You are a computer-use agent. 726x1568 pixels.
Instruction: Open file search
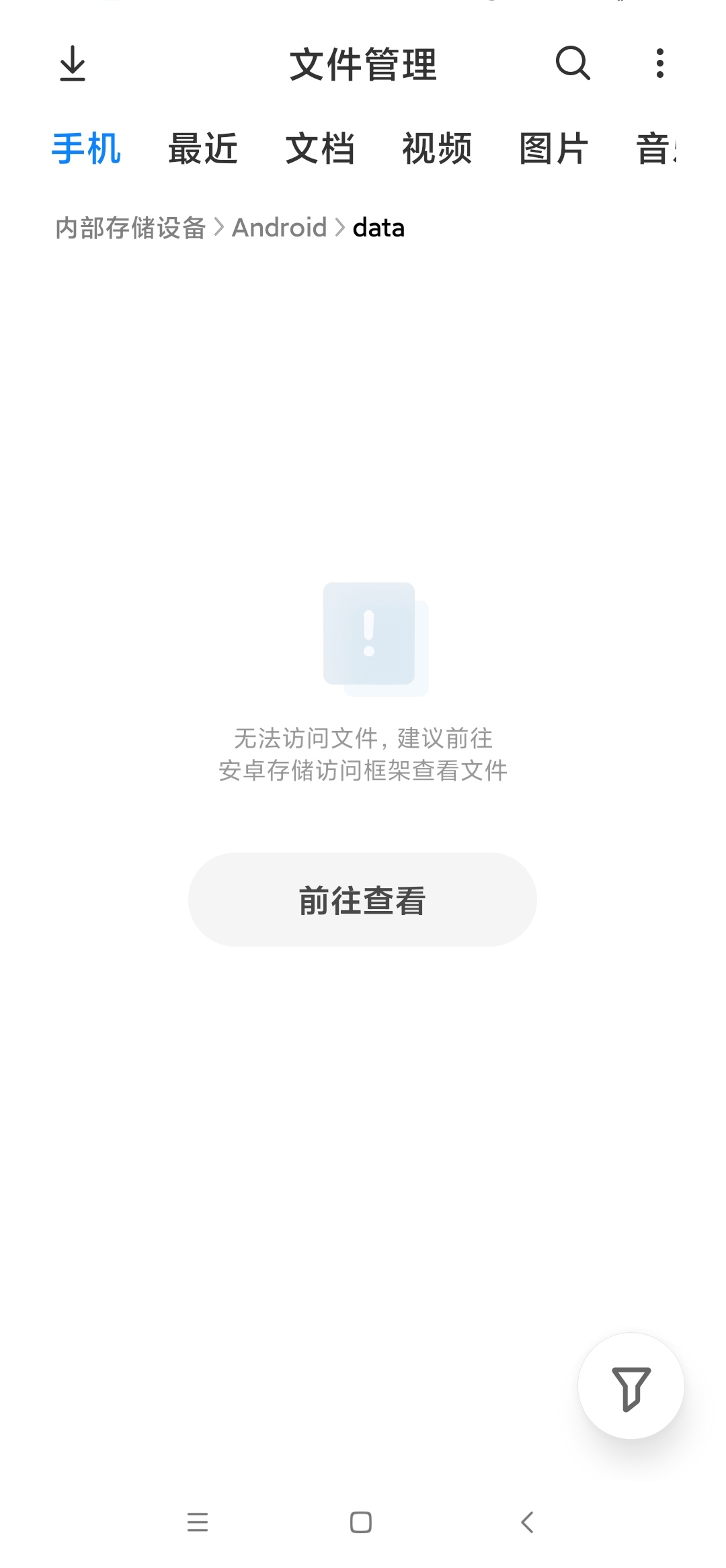pyautogui.click(x=573, y=64)
